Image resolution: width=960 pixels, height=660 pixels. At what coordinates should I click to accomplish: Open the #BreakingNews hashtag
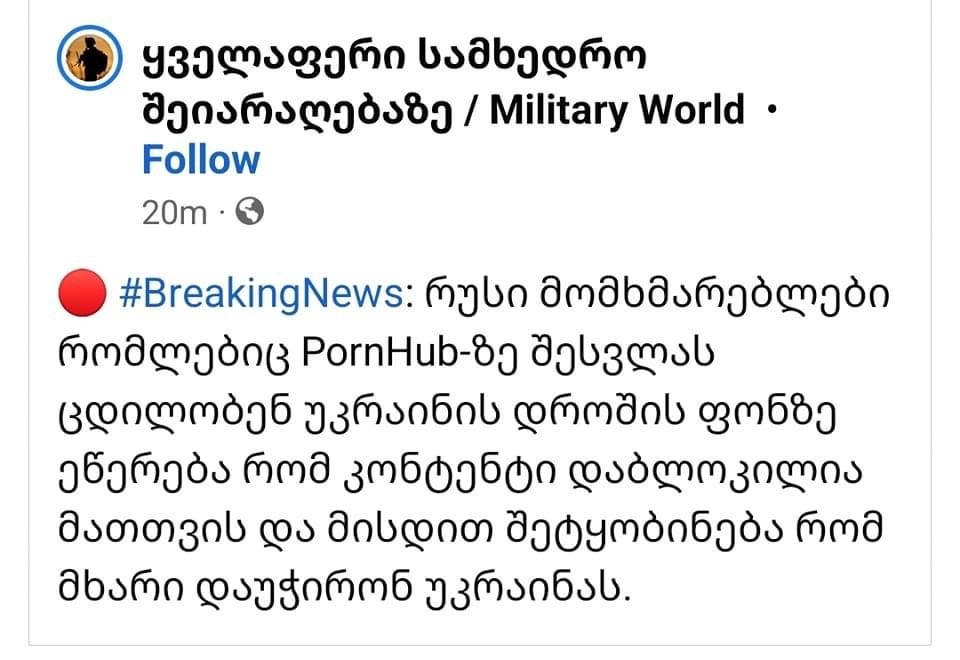pyautogui.click(x=258, y=294)
